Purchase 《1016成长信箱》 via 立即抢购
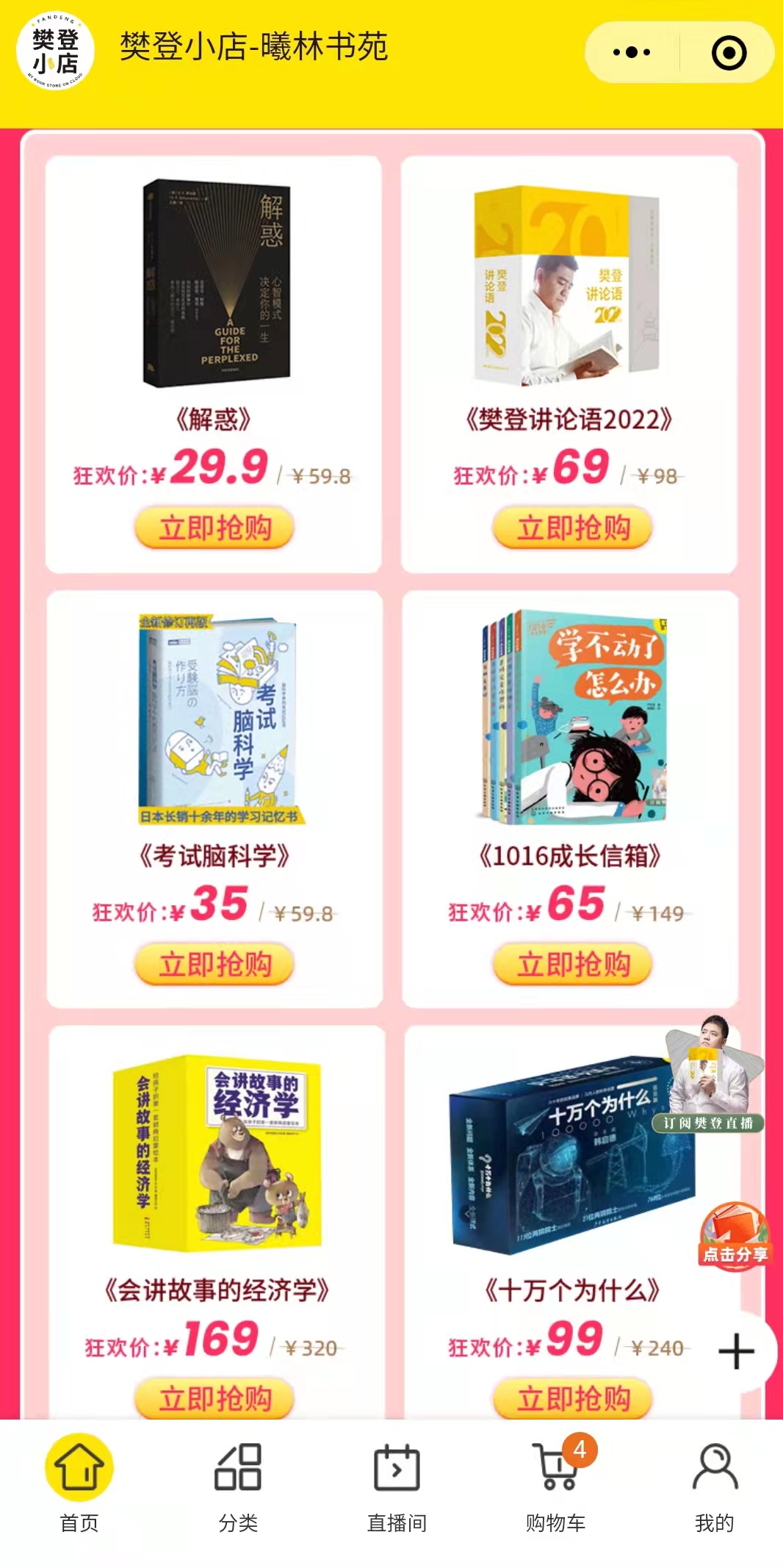Viewport: 783px width, 1568px height. 573,963
